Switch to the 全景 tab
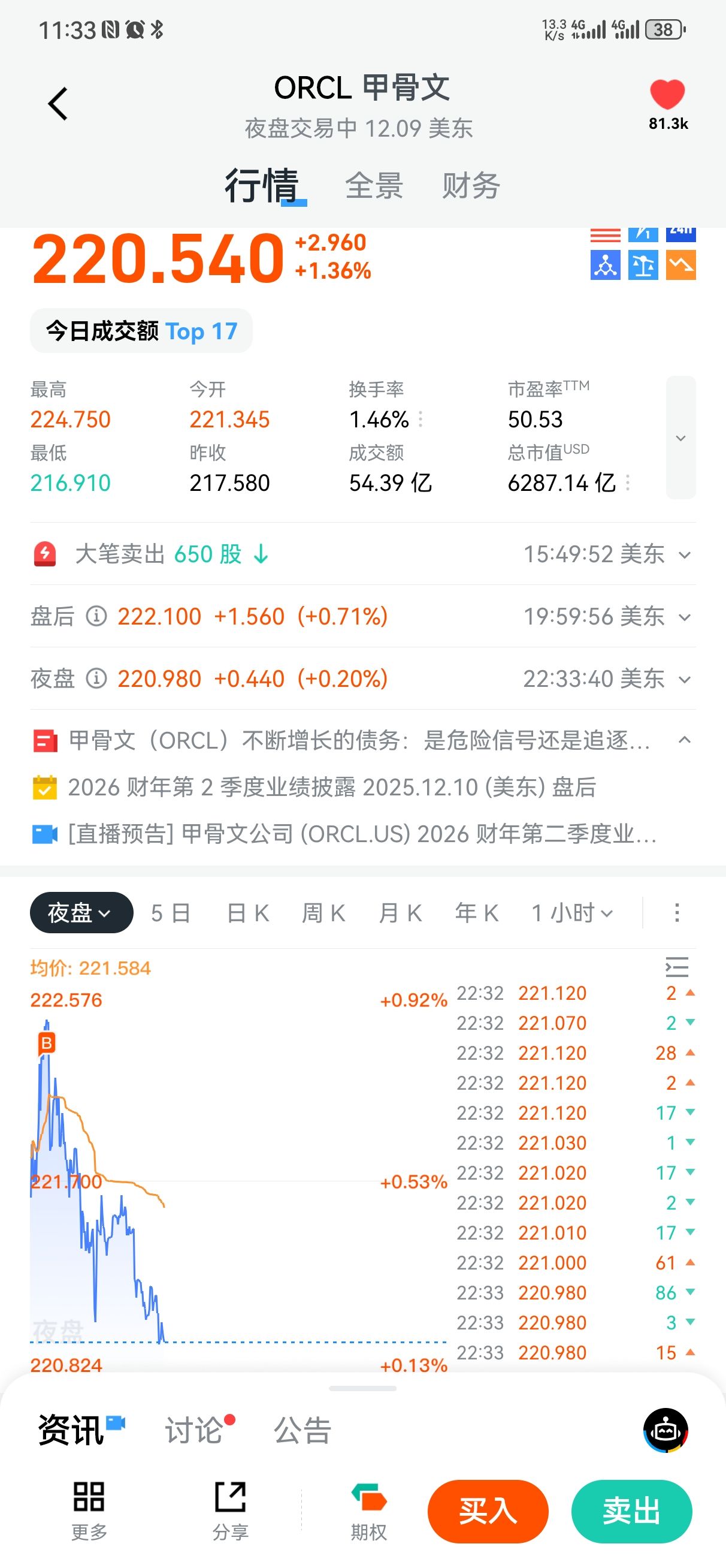This screenshot has height=1568, width=726. pos(374,186)
